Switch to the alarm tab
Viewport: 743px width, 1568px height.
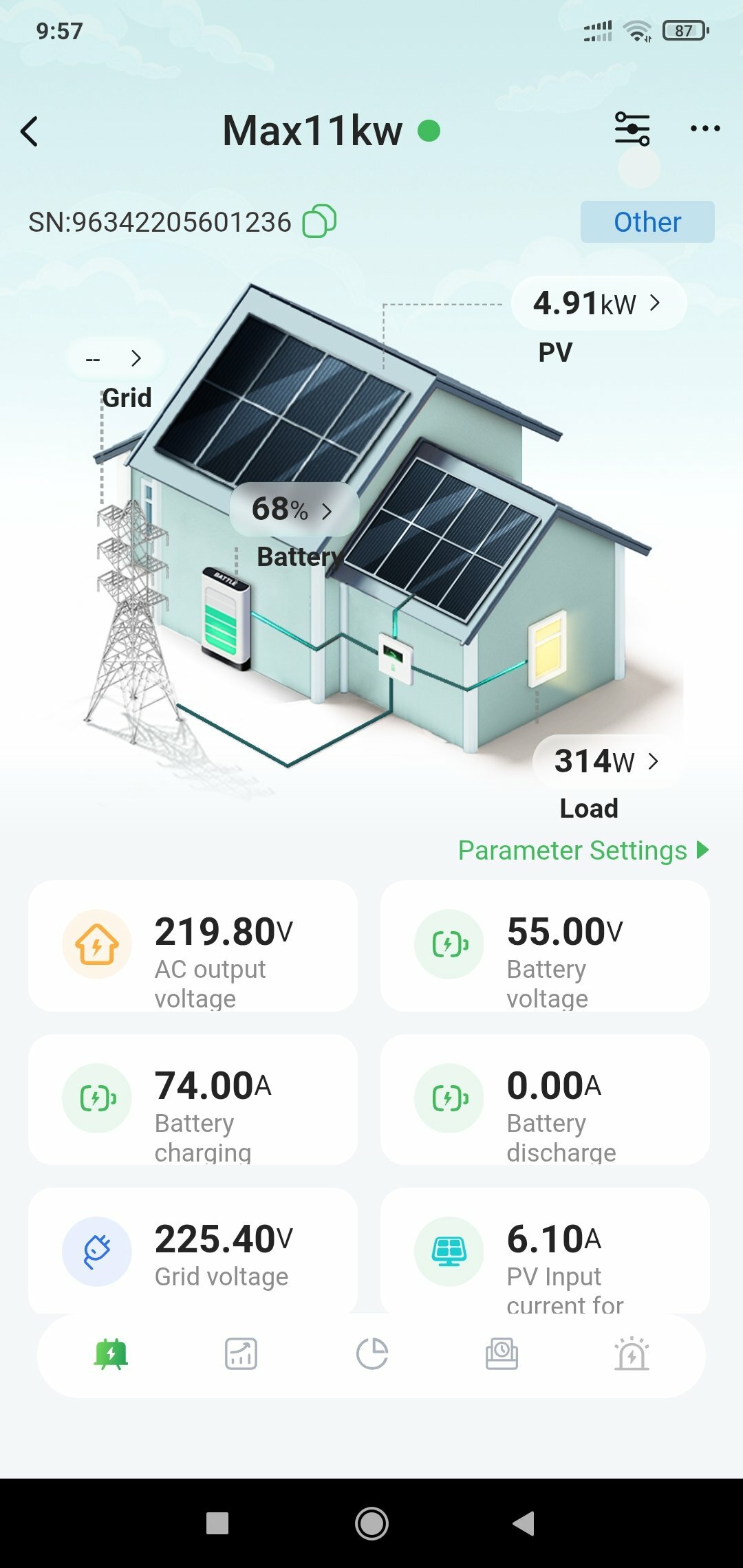632,1354
